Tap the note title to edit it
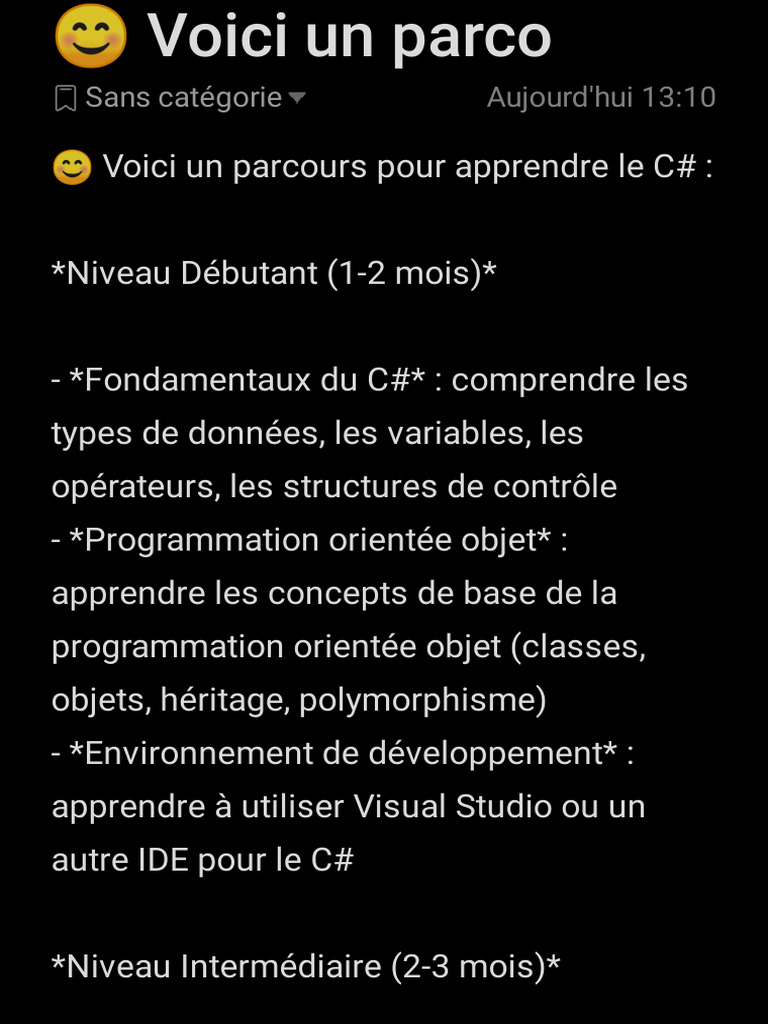The height and width of the screenshot is (1024, 768). (x=302, y=35)
